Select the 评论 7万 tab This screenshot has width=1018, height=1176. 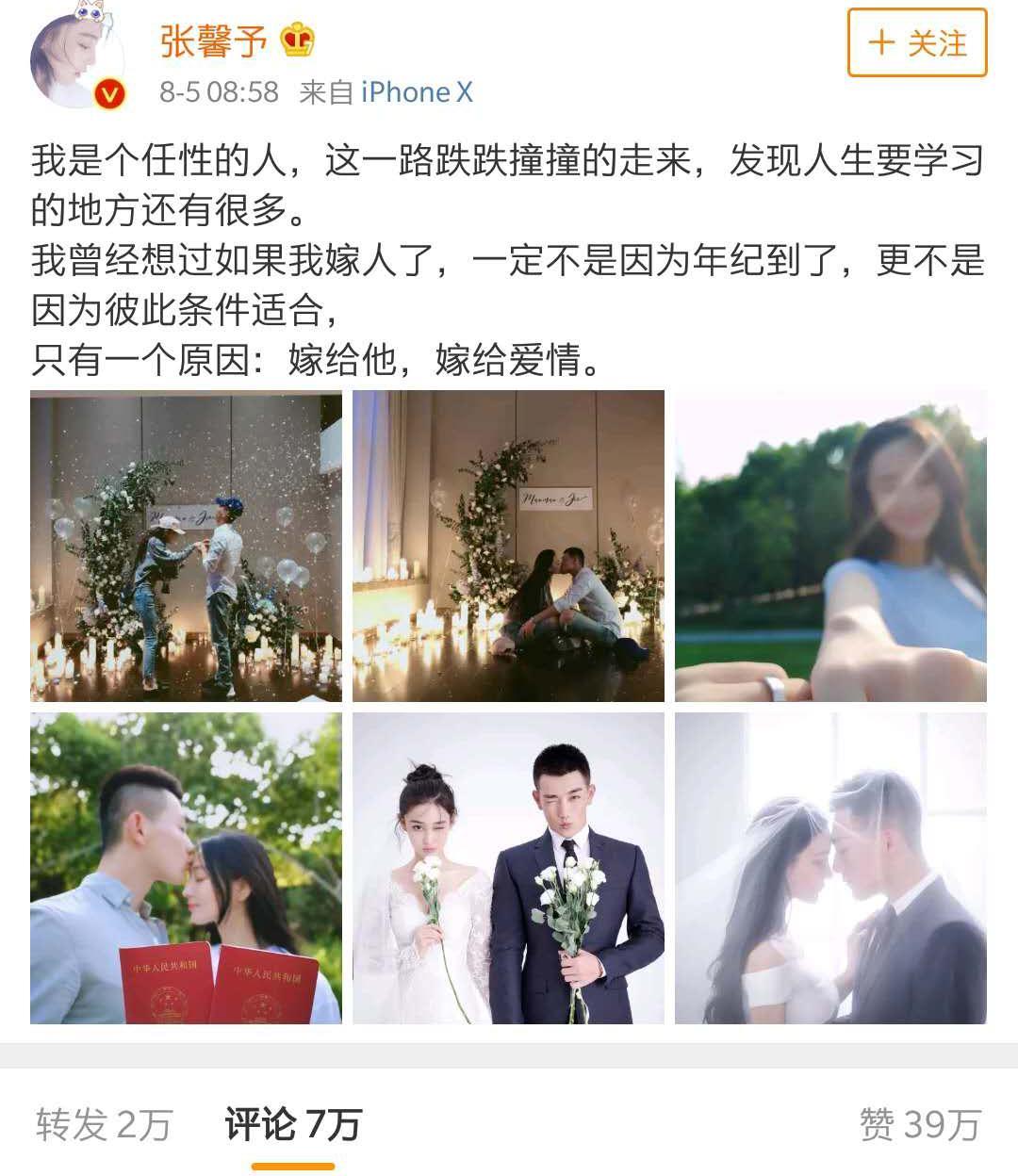coord(293,1124)
